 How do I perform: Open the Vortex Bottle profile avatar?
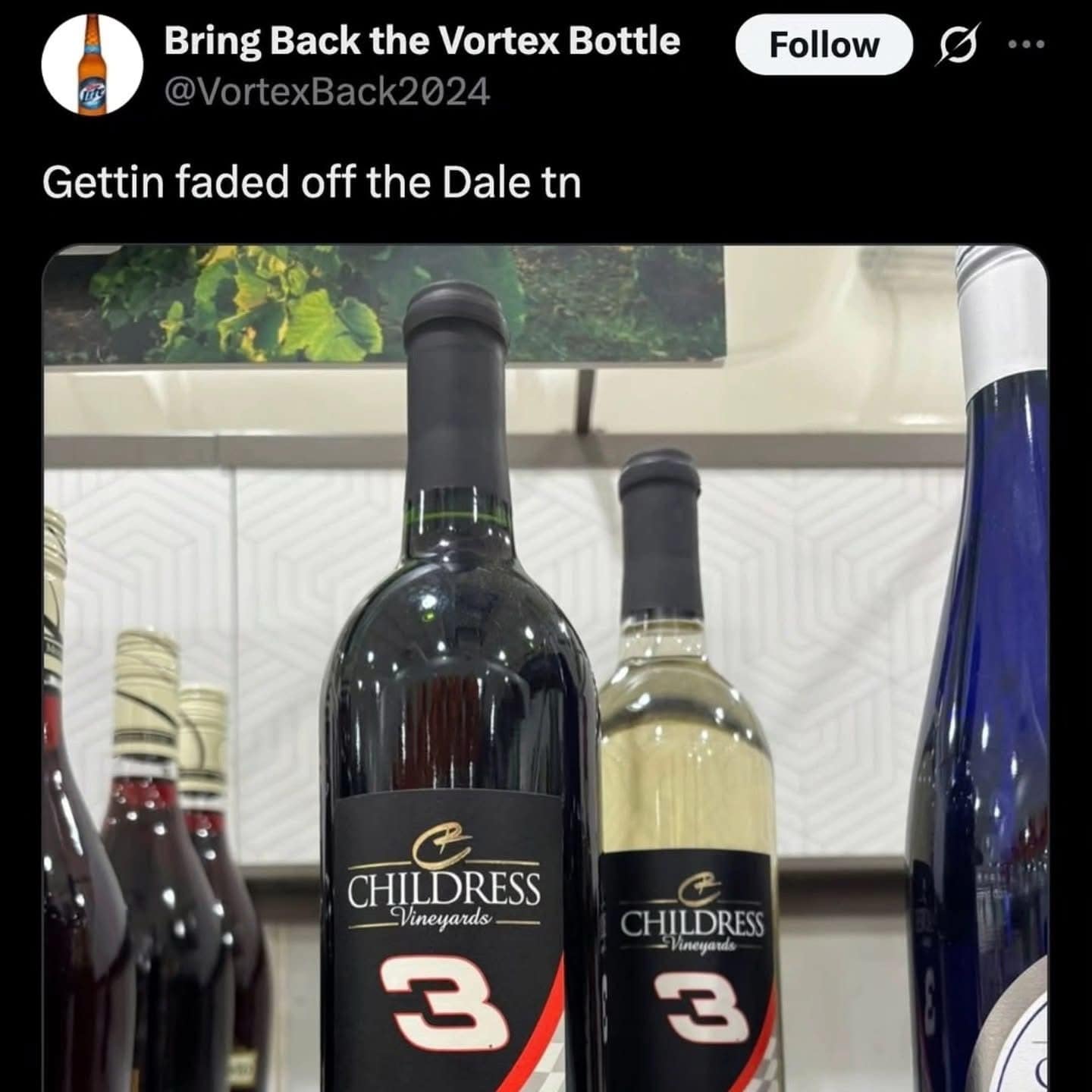[93, 65]
